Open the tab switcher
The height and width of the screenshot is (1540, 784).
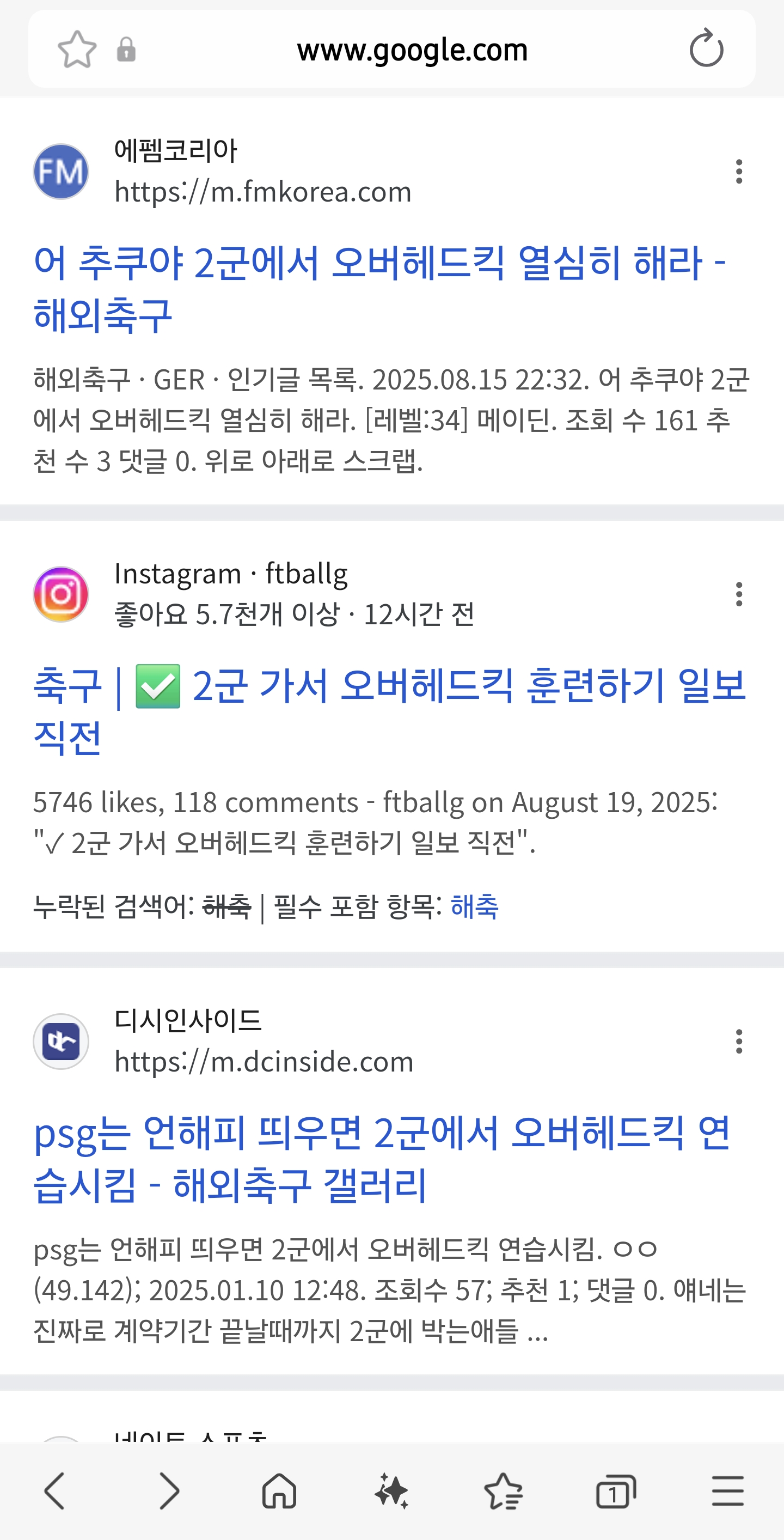[x=615, y=1491]
